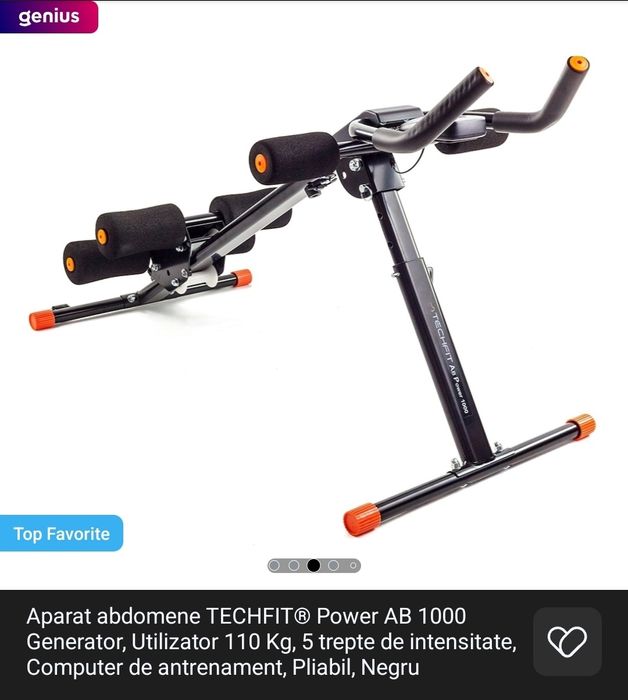The image size is (628, 700).
Task: Open the TECHFIT Power AB 1000 product title
Action: pos(271,641)
